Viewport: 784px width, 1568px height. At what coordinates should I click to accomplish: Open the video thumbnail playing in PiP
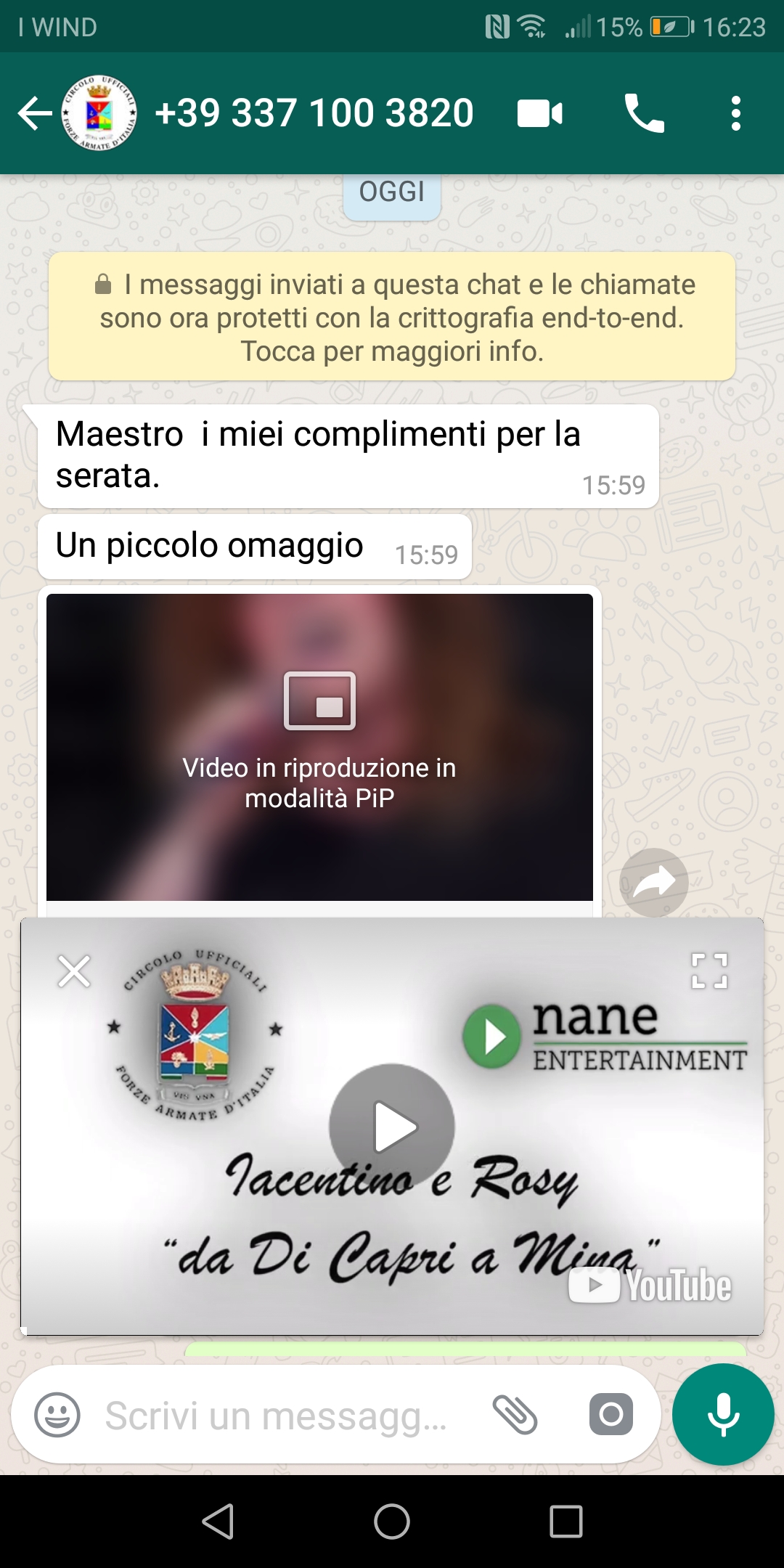click(319, 747)
